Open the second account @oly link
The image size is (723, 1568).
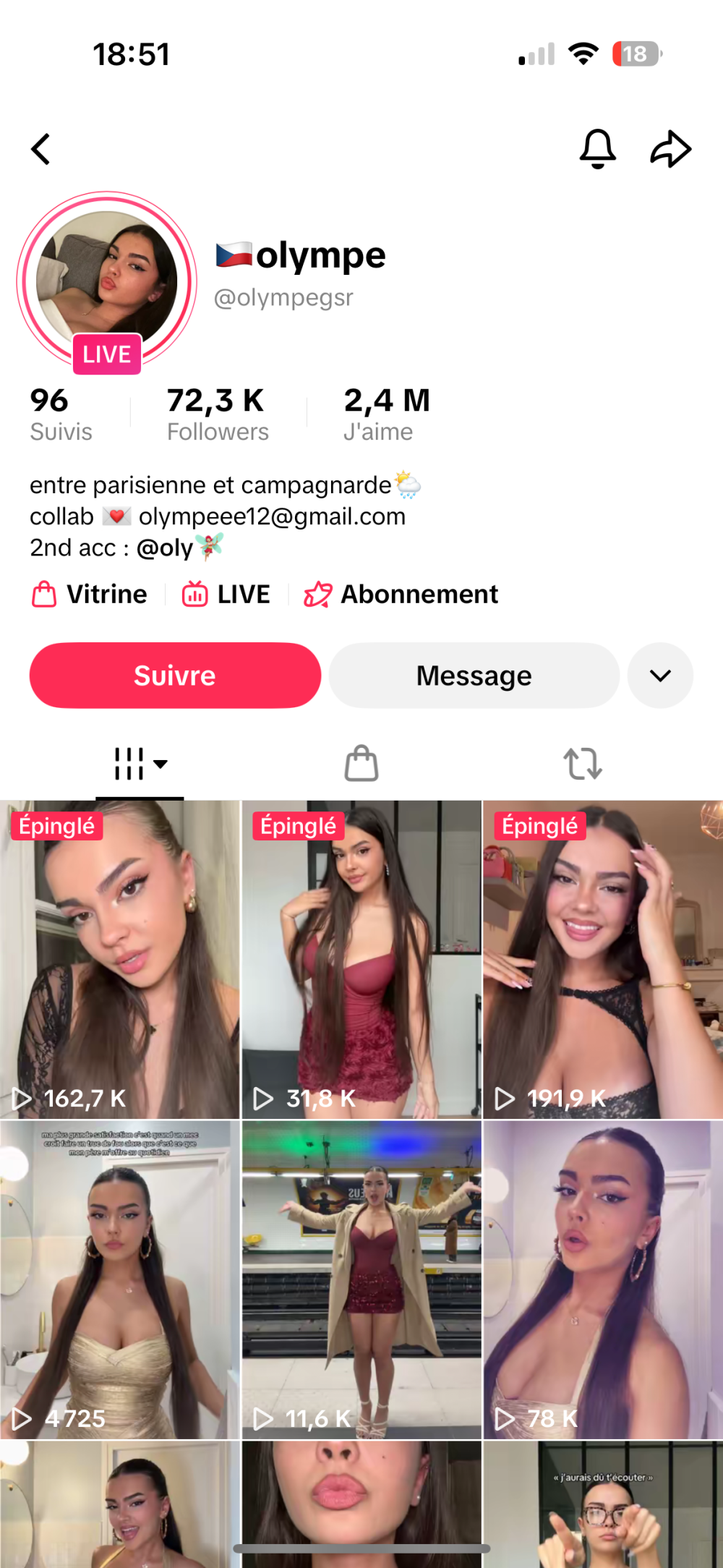coord(165,548)
